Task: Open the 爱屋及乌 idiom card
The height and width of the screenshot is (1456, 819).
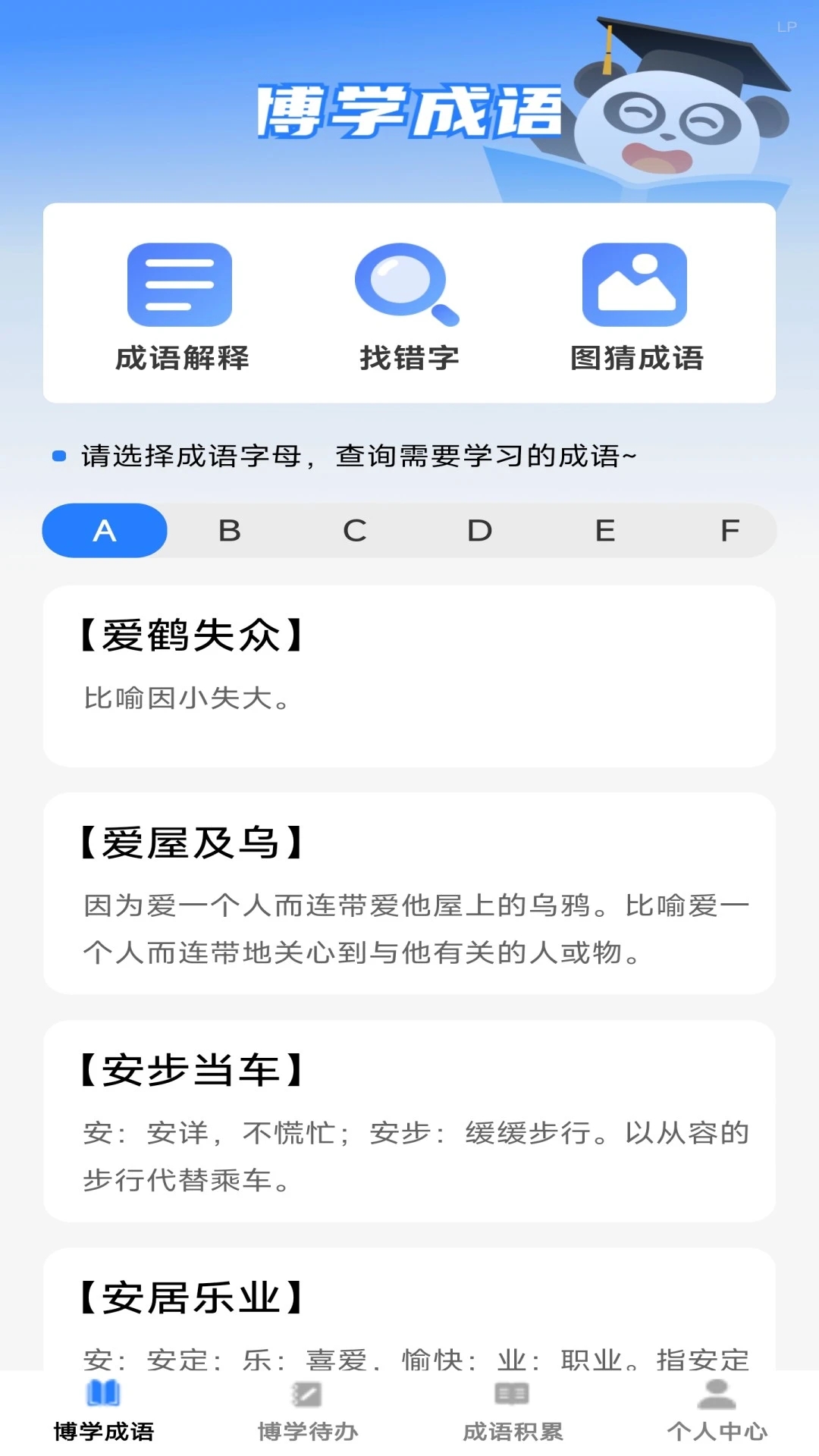Action: point(409,893)
